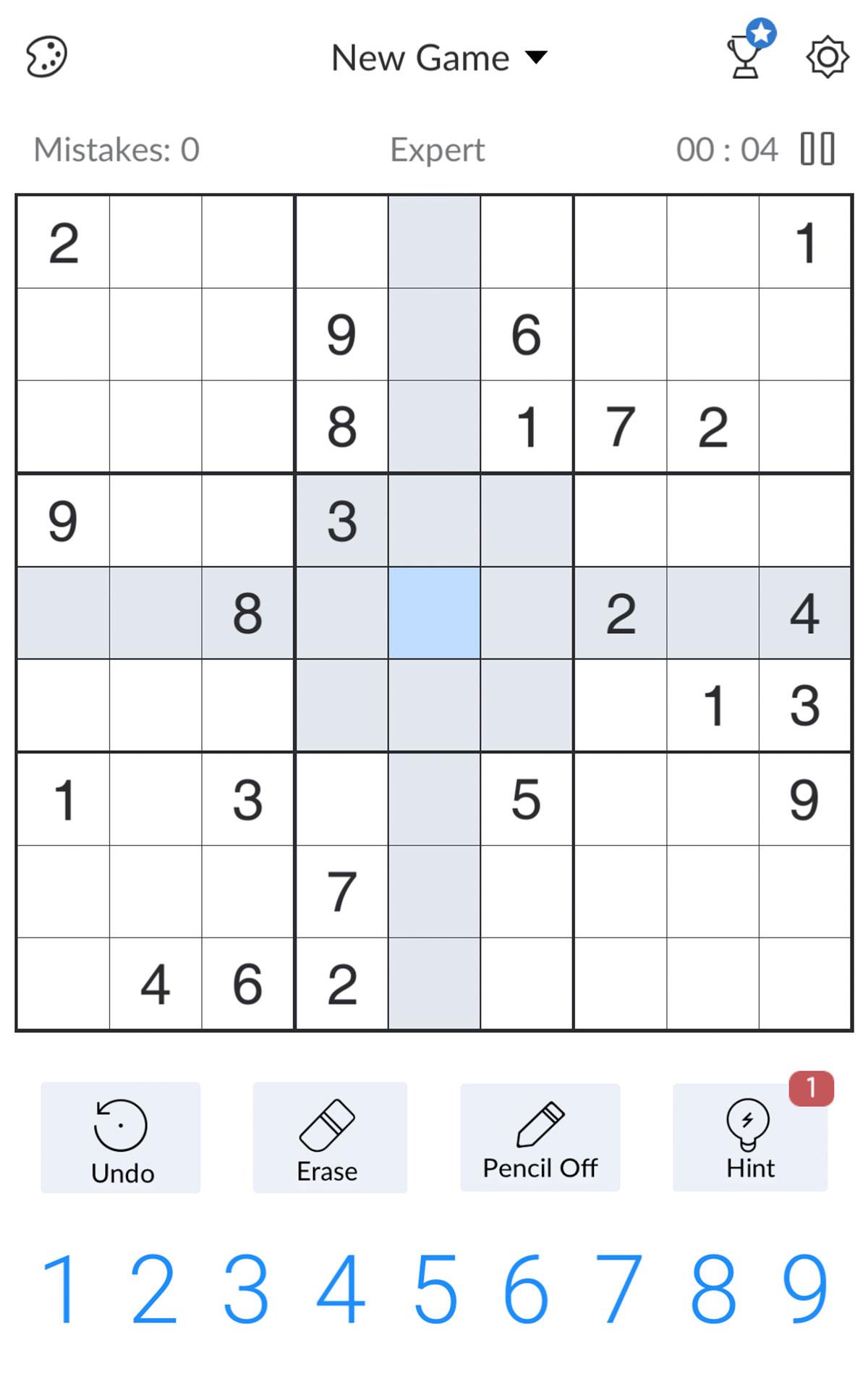Choose digit 8 in the number row
This screenshot has width=868, height=1389.
point(713,1289)
